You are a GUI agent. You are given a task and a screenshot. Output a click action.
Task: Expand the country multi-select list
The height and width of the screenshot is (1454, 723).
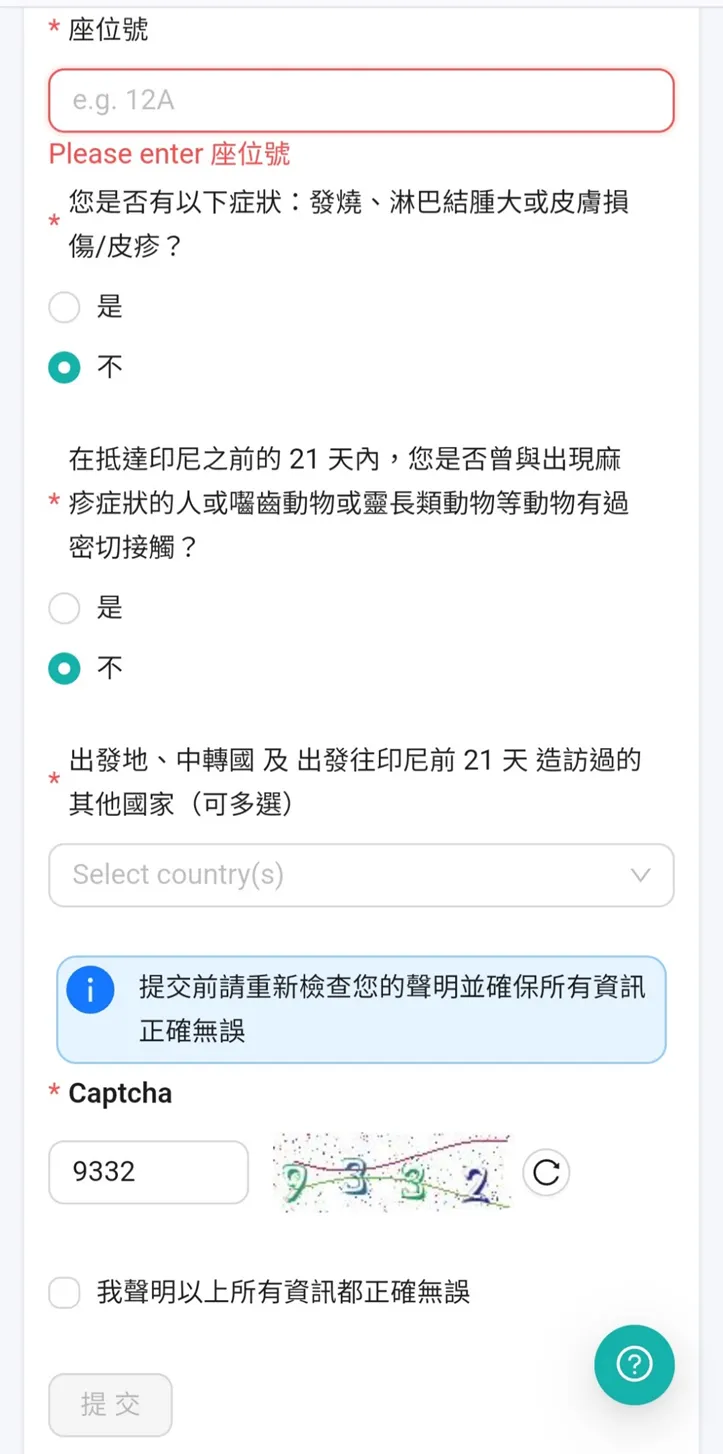pos(360,875)
